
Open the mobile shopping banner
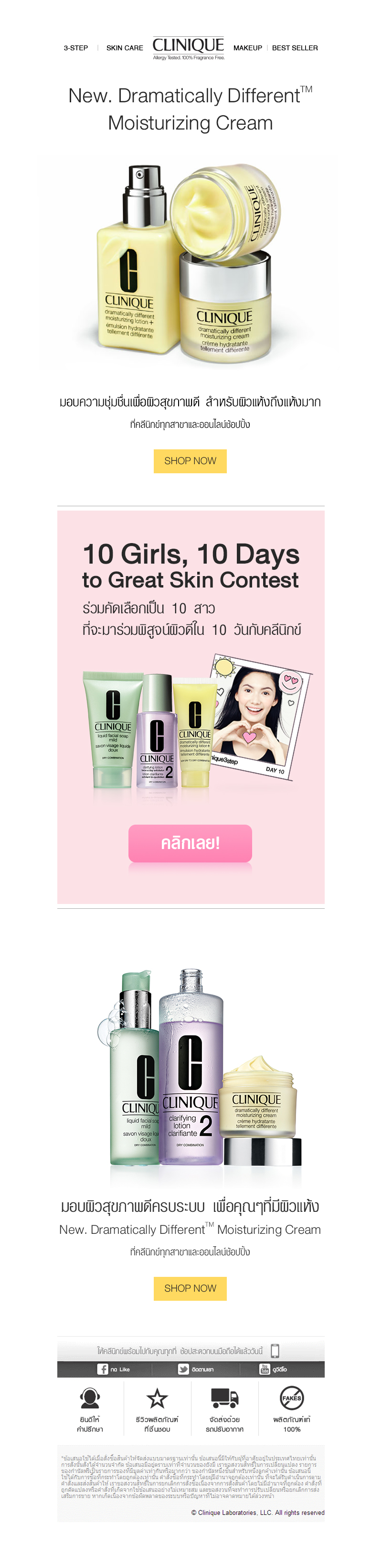click(190, 1350)
